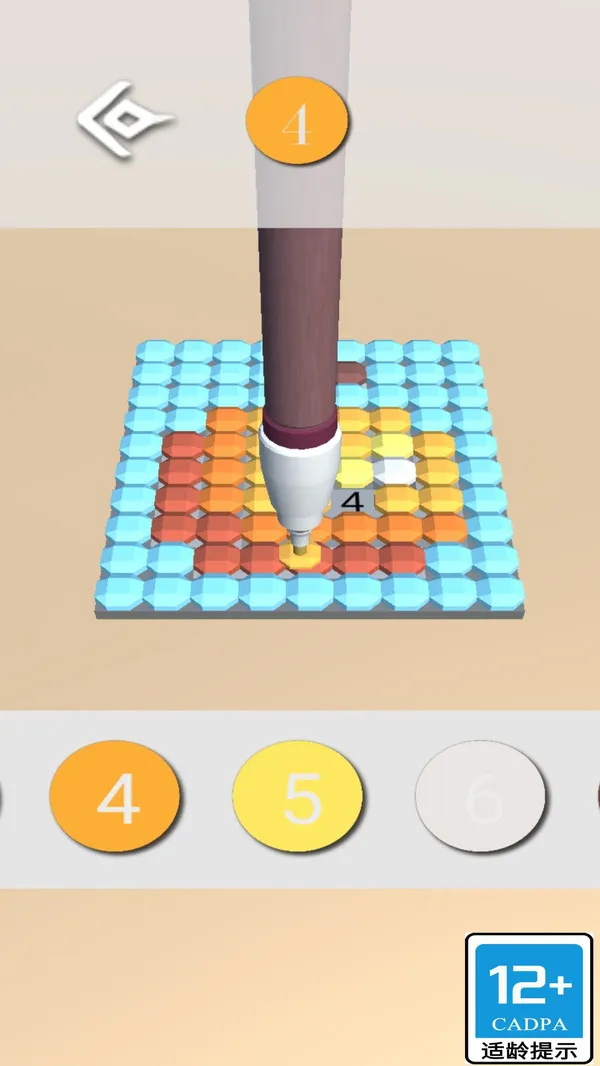The image size is (600, 1066).
Task: Fill the gray cell labeled 4
Action: [x=351, y=501]
